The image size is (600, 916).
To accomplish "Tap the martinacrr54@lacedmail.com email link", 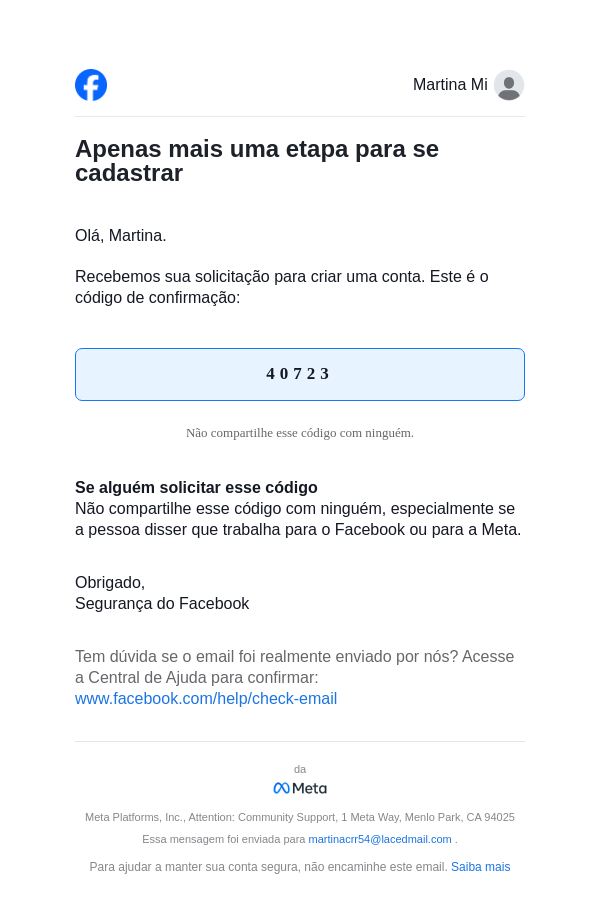I will 380,839.
